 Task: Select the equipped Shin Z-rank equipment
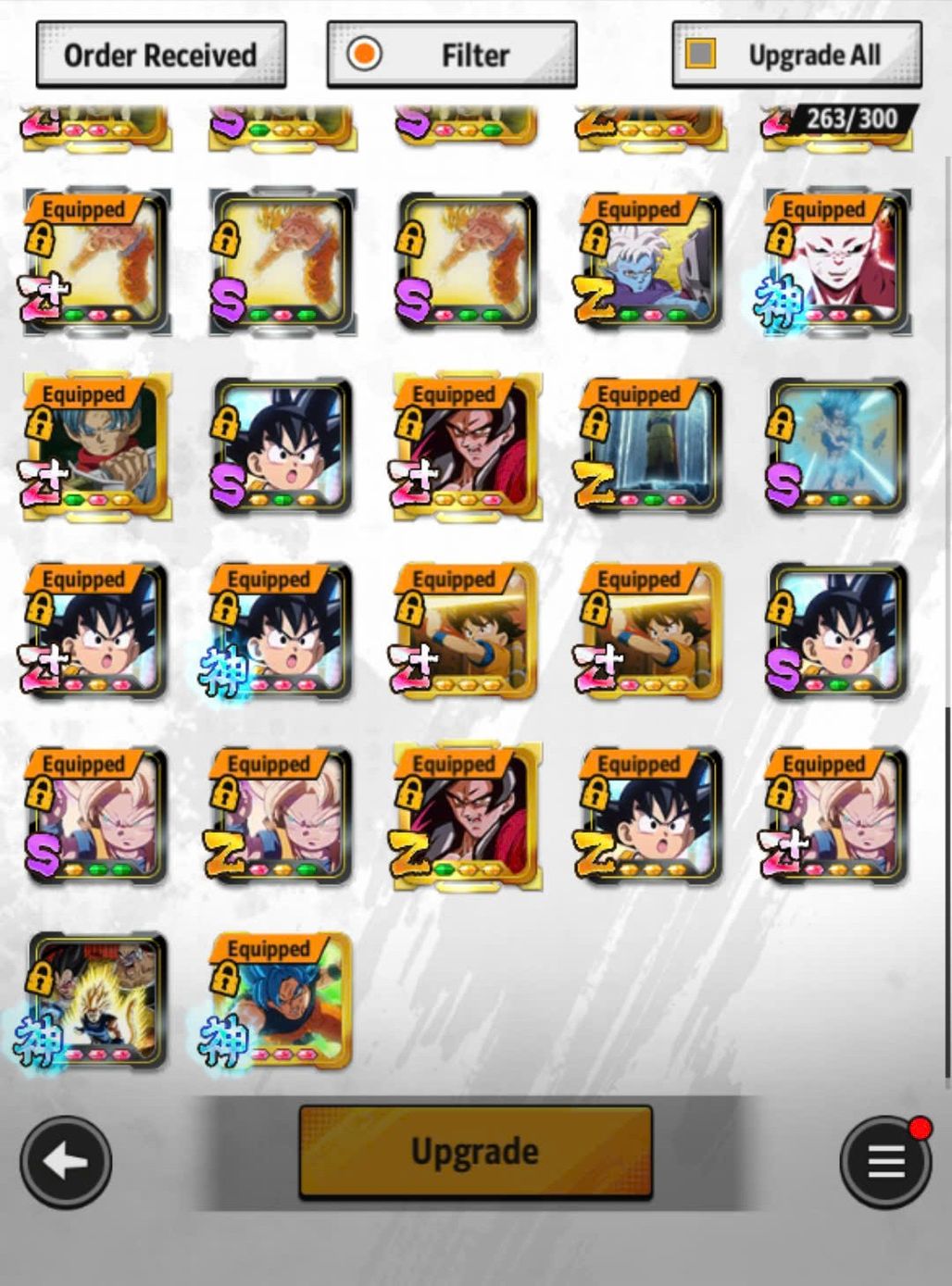click(652, 262)
